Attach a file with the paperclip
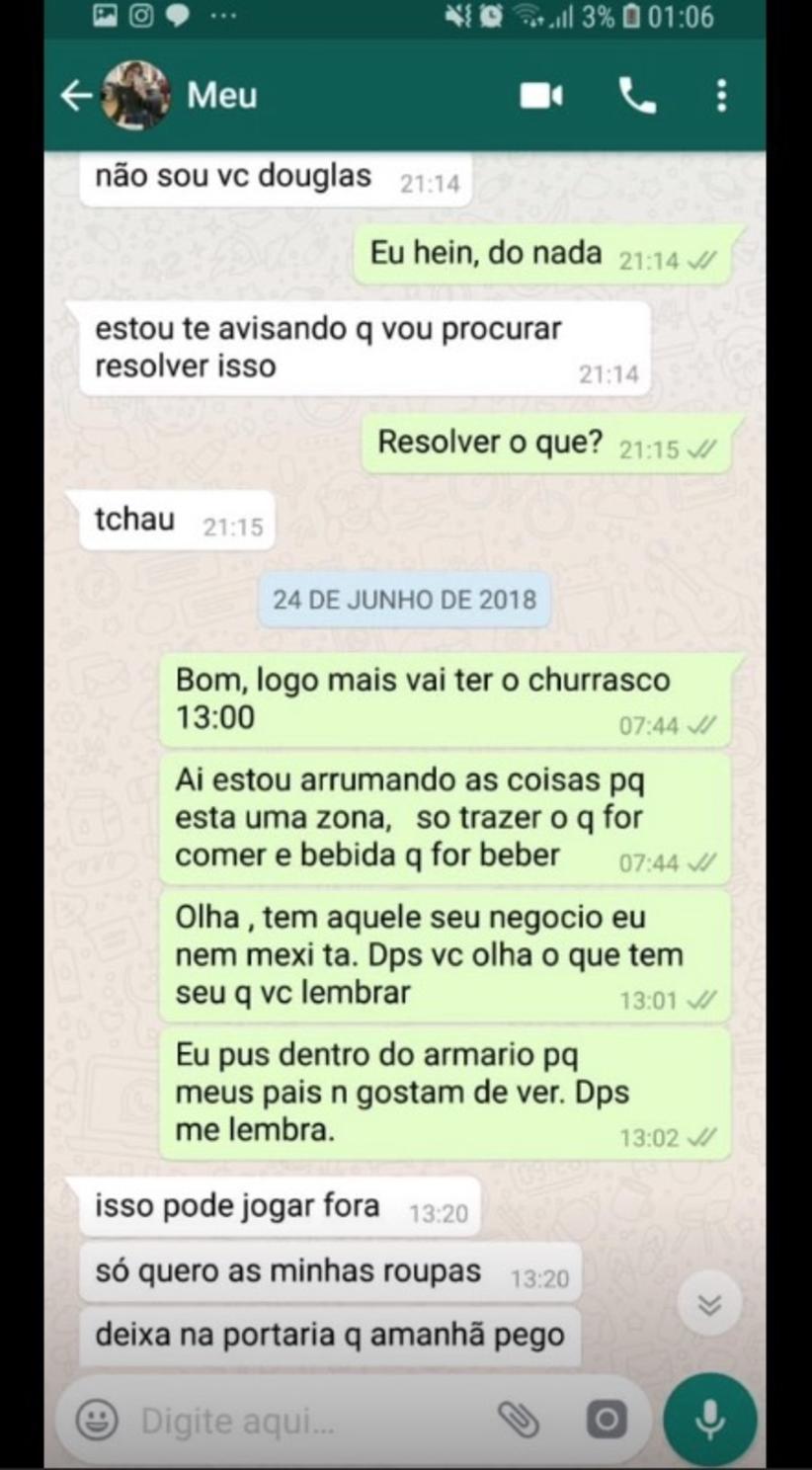Image resolution: width=812 pixels, height=1470 pixels. pos(519,1421)
